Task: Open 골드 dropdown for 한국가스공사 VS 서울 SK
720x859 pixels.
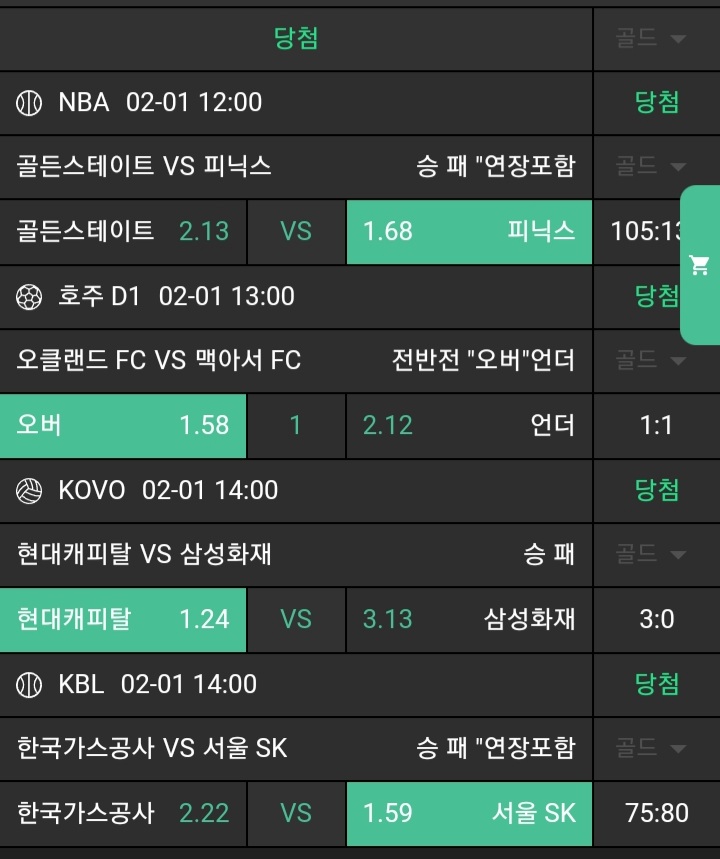Action: click(651, 748)
